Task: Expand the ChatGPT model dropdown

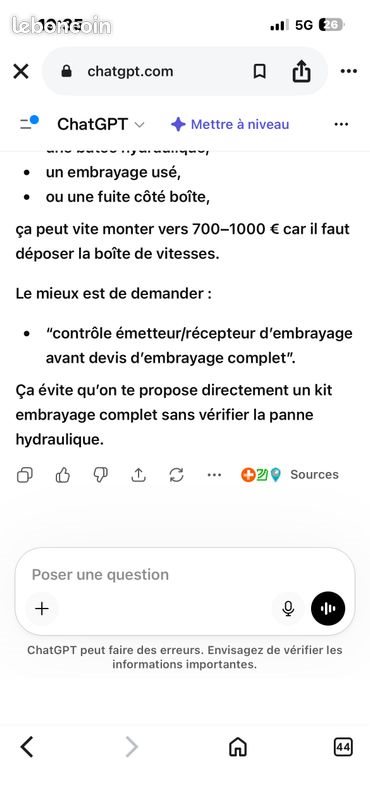Action: tap(101, 124)
